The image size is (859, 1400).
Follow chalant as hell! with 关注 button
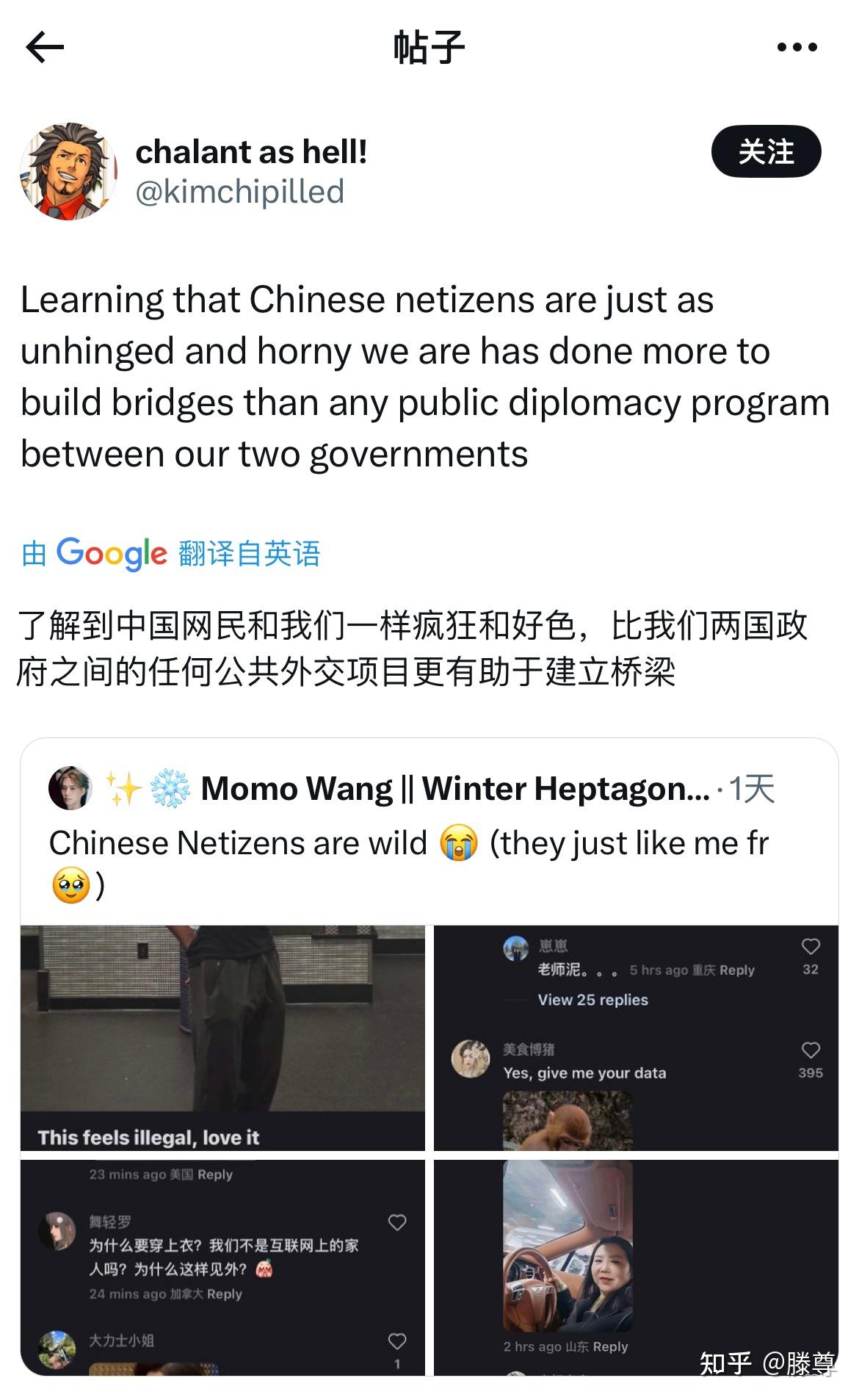click(x=766, y=151)
